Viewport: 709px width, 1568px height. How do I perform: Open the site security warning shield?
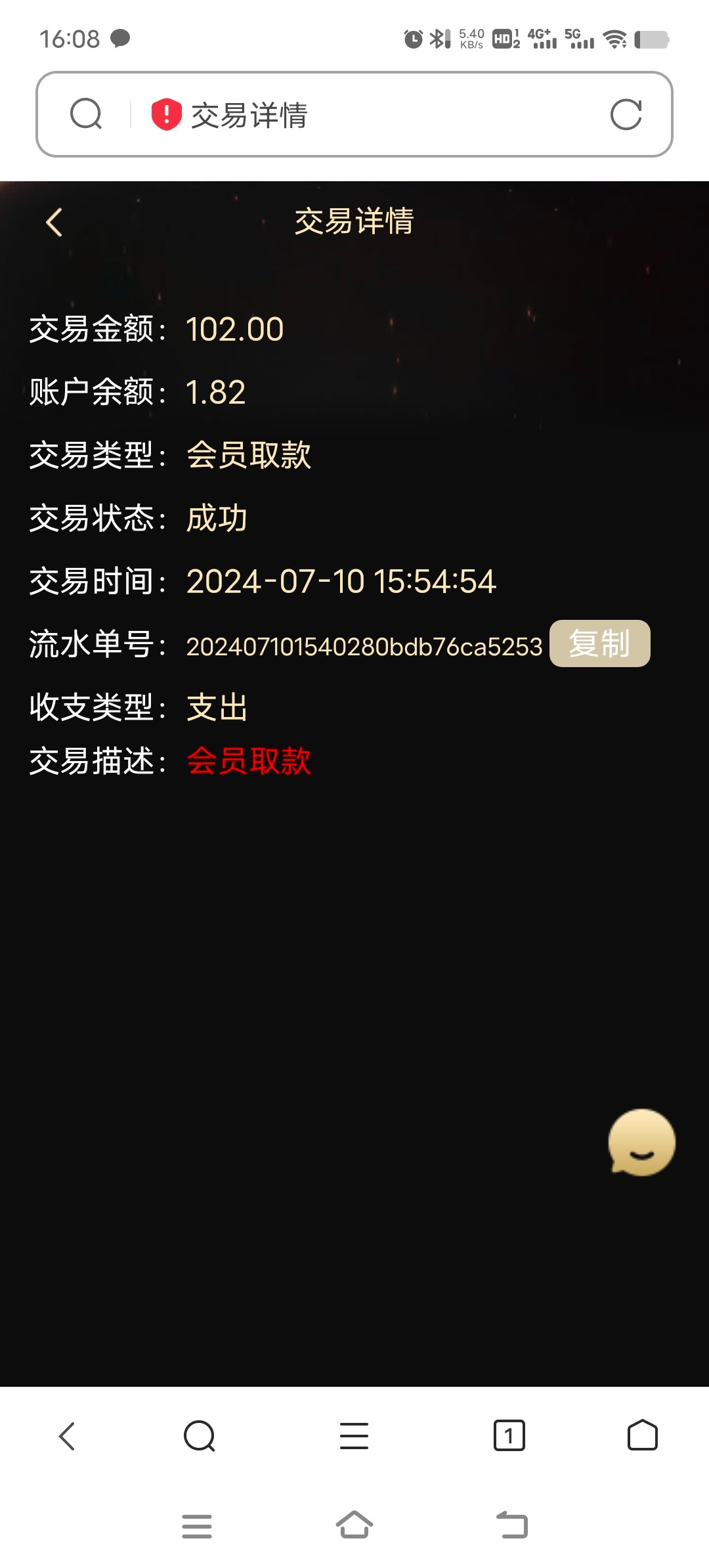(166, 115)
